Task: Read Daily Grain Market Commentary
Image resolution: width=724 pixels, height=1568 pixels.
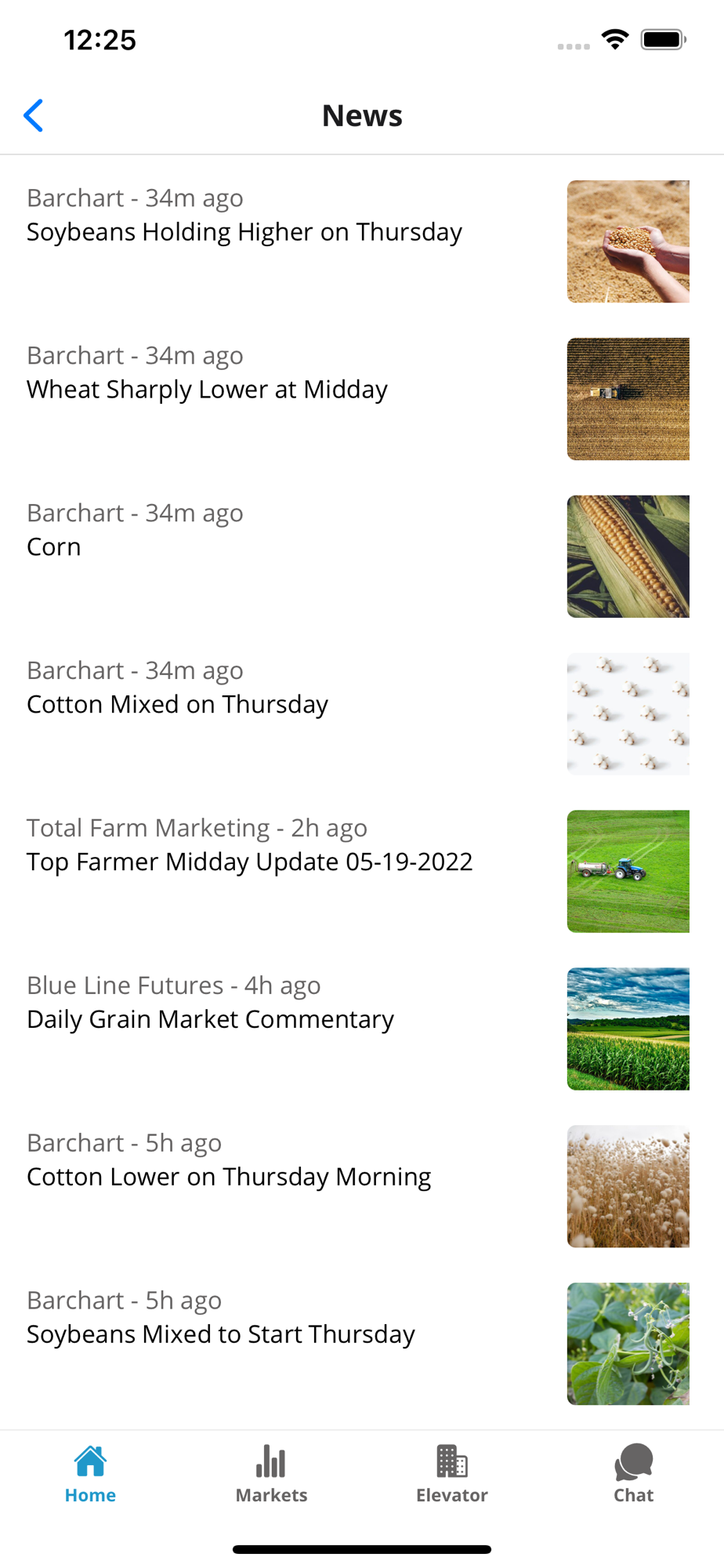Action: pyautogui.click(x=211, y=1019)
